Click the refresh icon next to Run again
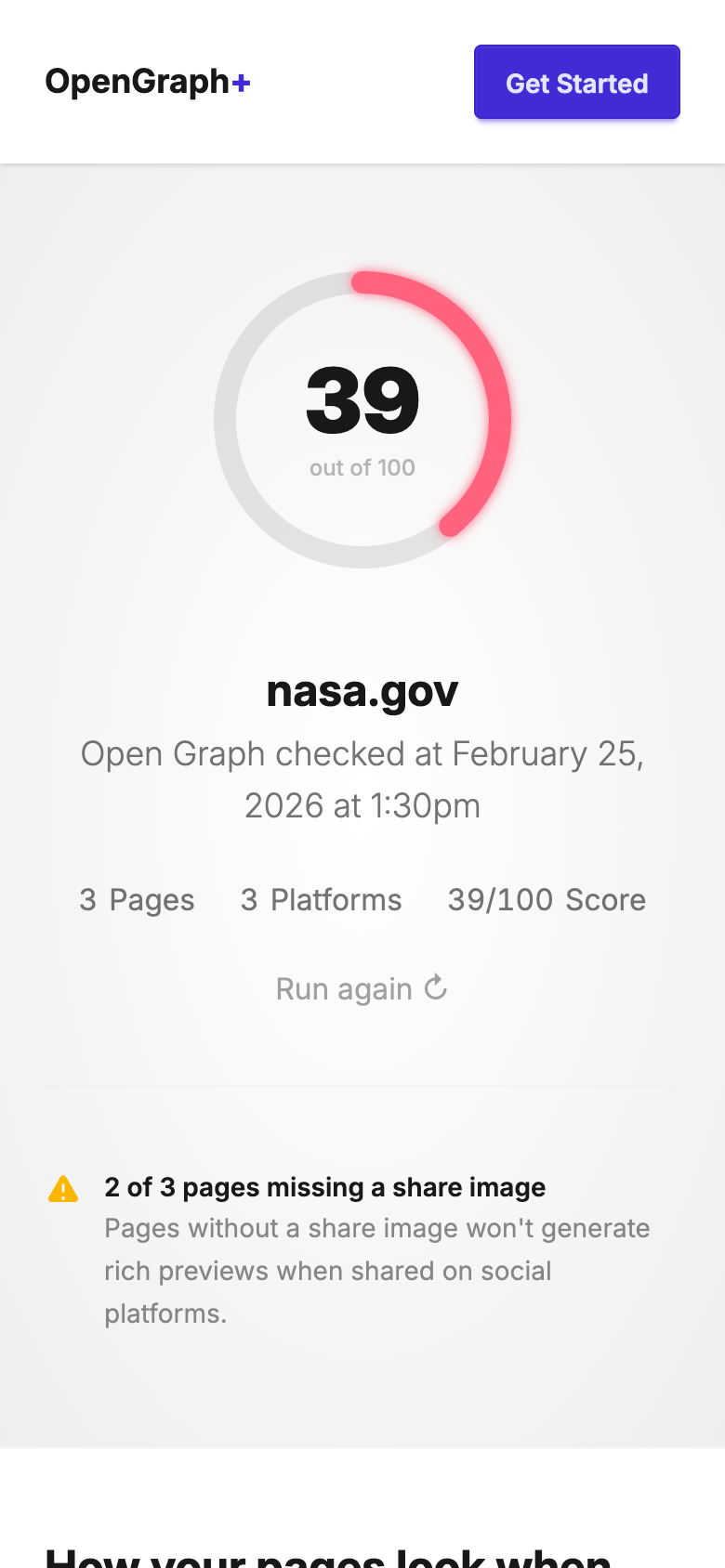 tap(435, 987)
